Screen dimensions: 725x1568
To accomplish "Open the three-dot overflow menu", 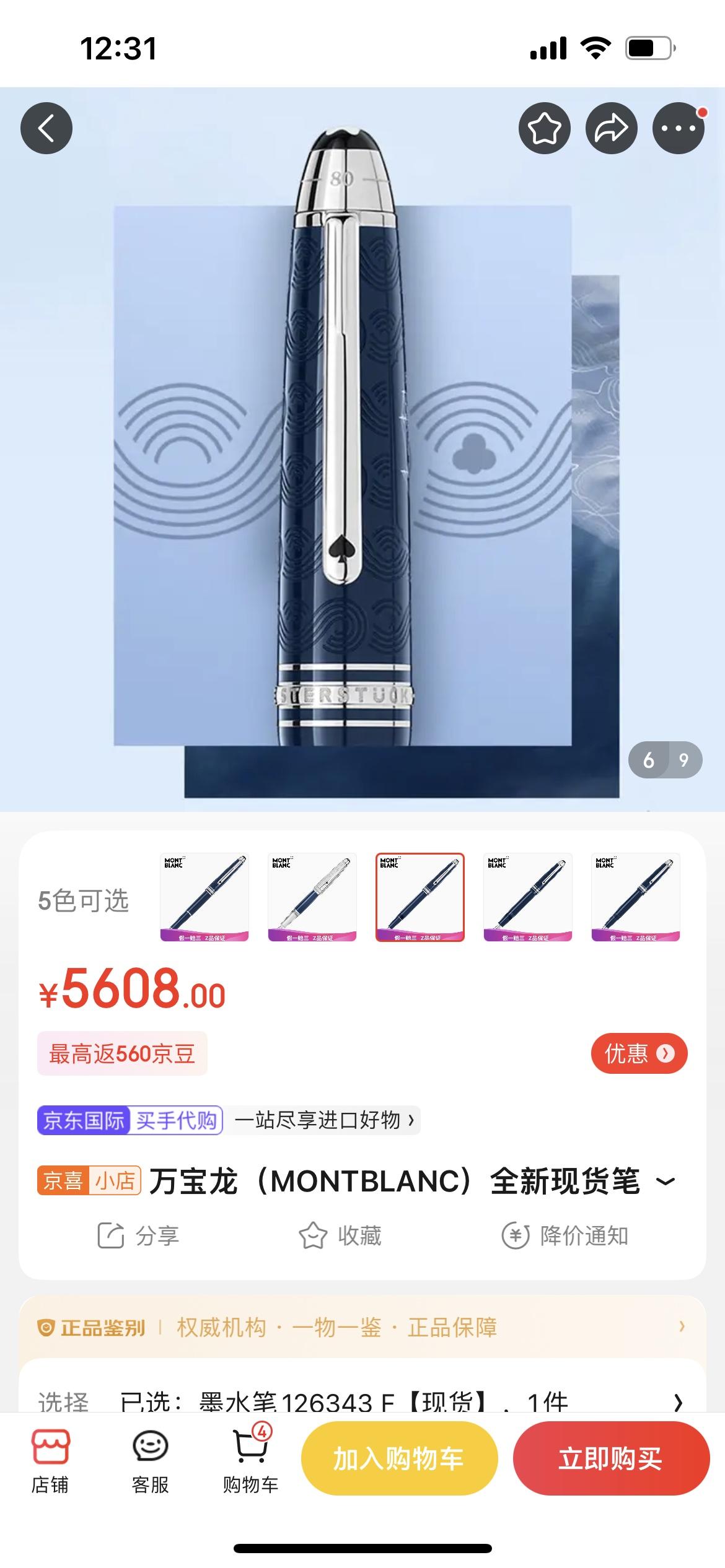I will point(678,128).
